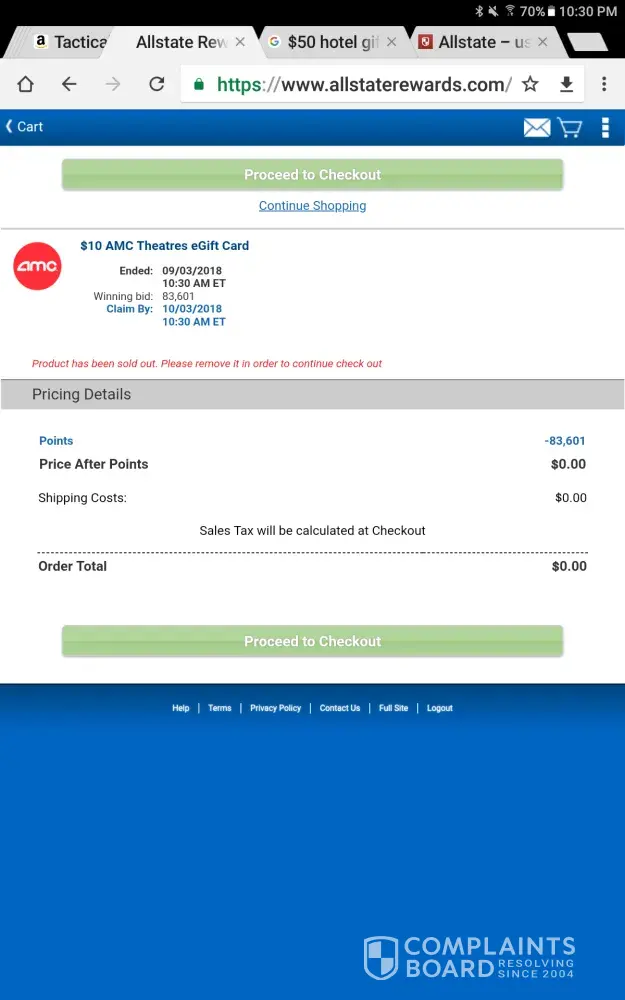This screenshot has height=1000, width=625.
Task: Open the Continue Shopping link
Action: 312,206
